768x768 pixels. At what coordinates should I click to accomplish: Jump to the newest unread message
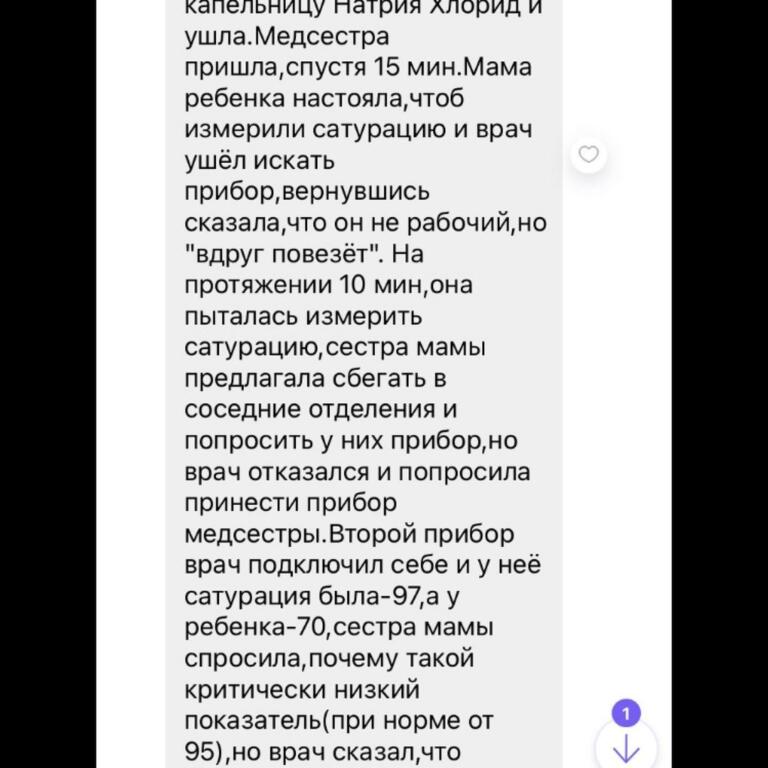(626, 745)
